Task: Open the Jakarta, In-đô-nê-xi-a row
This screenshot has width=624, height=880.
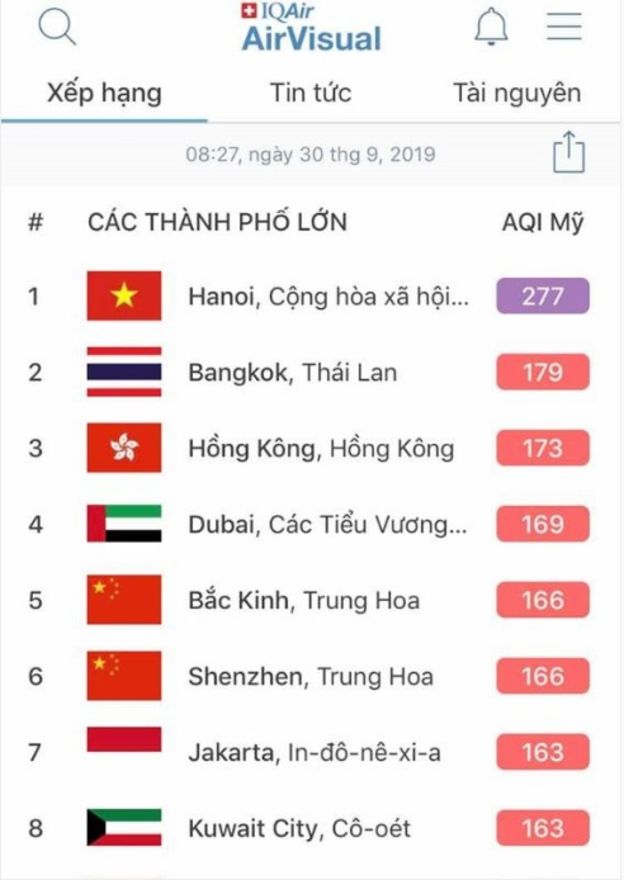Action: [314, 752]
